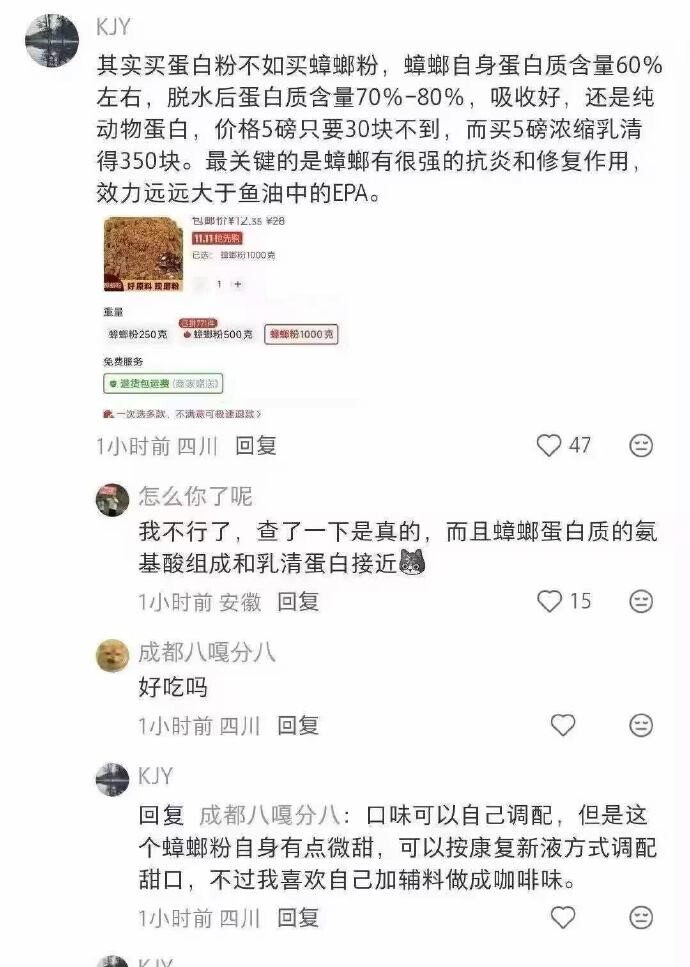Dislike KJY's reply about 咖啡味
The width and height of the screenshot is (690, 967).
(x=641, y=916)
